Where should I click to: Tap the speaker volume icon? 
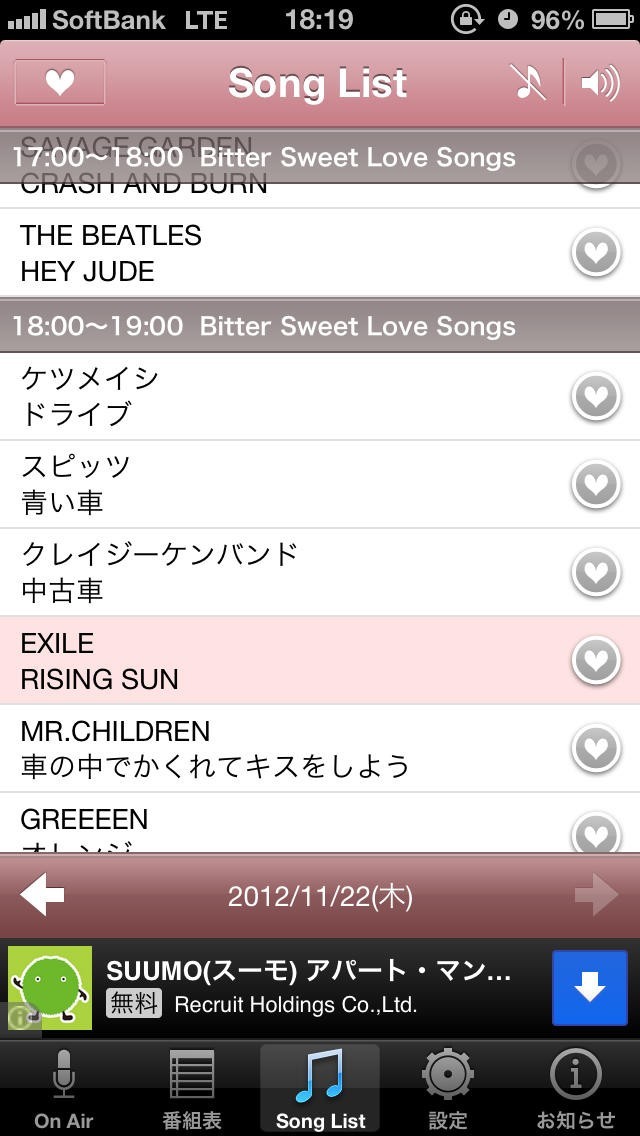point(600,82)
